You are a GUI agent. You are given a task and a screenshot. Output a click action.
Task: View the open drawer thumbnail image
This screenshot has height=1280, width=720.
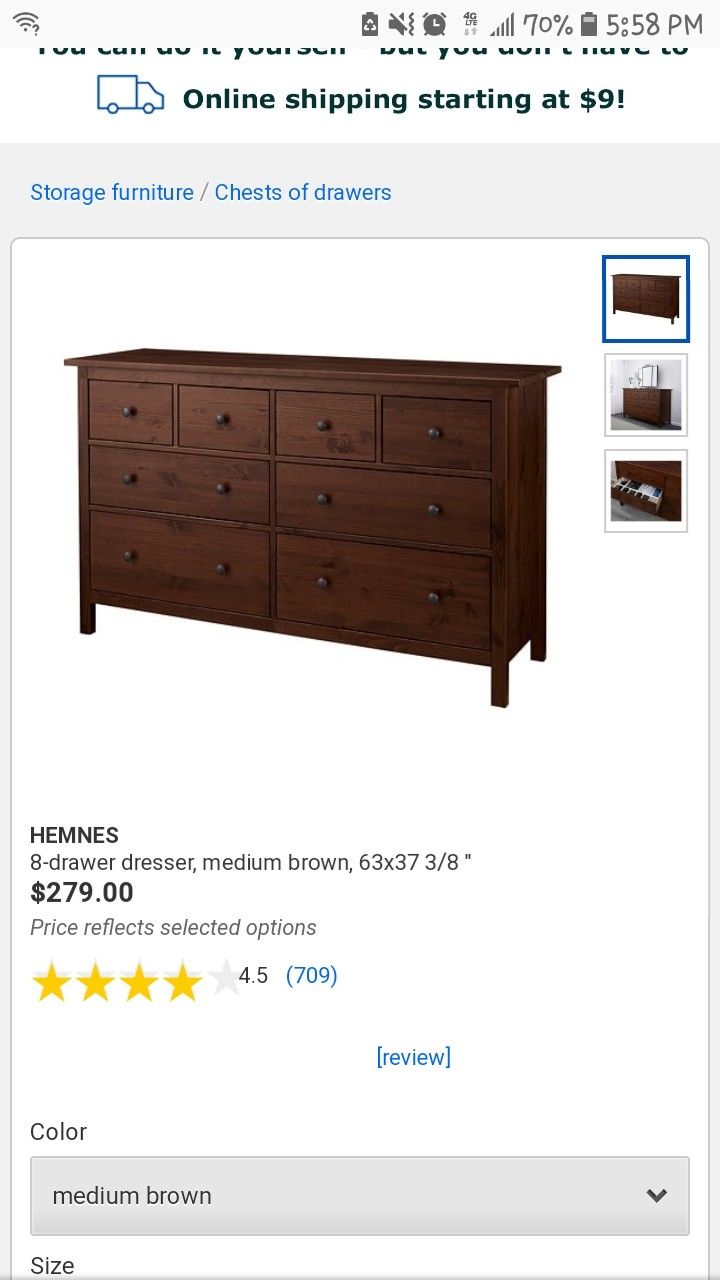pos(646,491)
